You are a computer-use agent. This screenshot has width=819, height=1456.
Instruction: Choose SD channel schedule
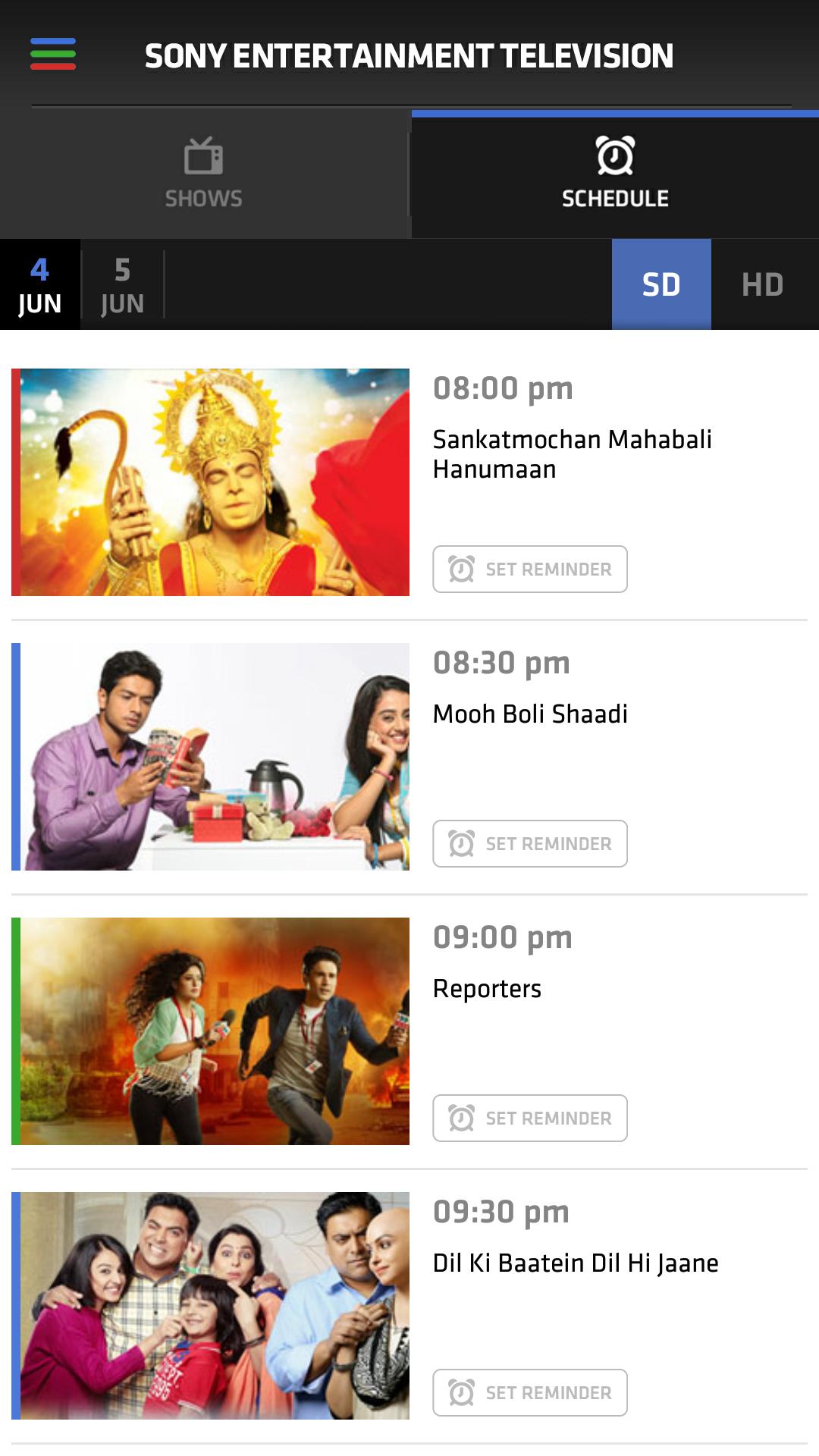tap(661, 284)
